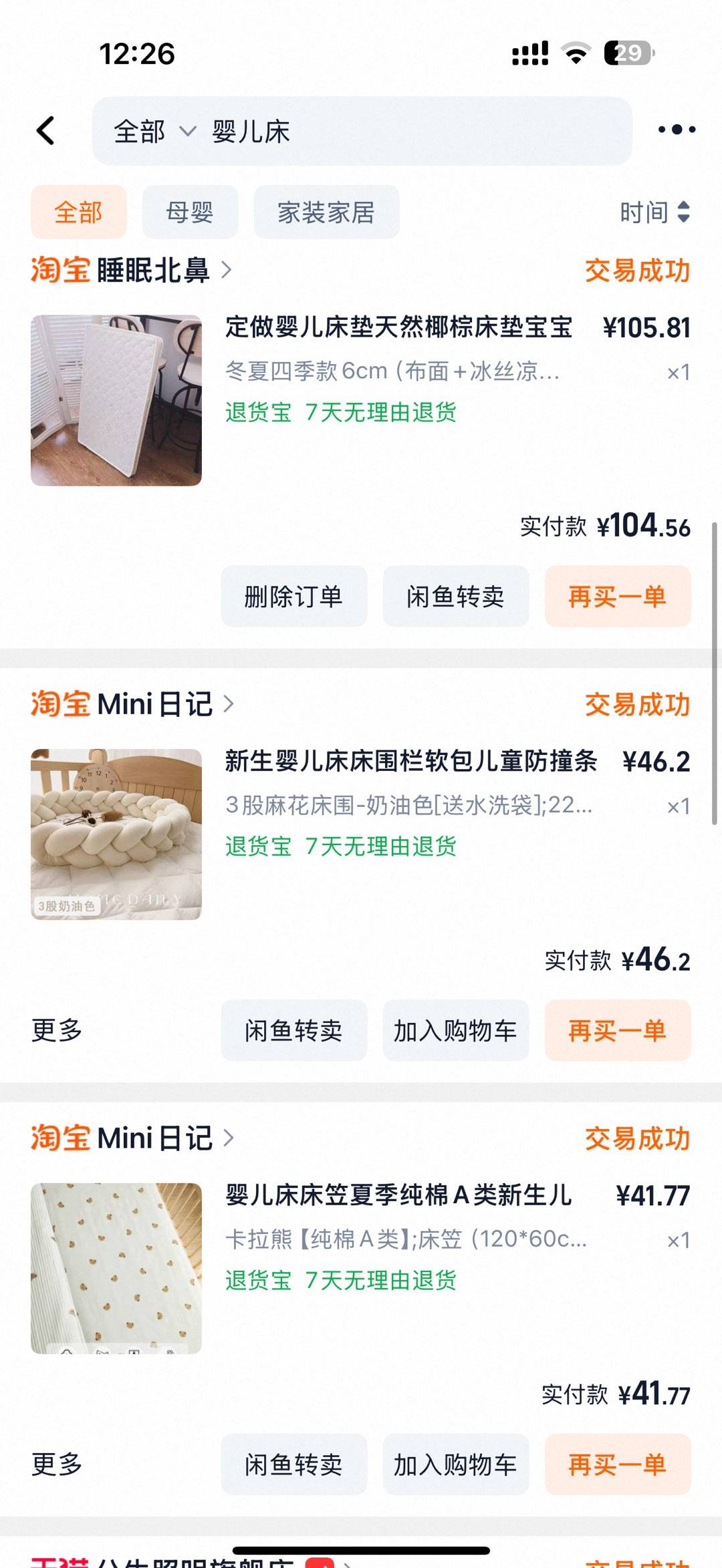Select the 母婴 category chip
The width and height of the screenshot is (722, 1568).
190,212
